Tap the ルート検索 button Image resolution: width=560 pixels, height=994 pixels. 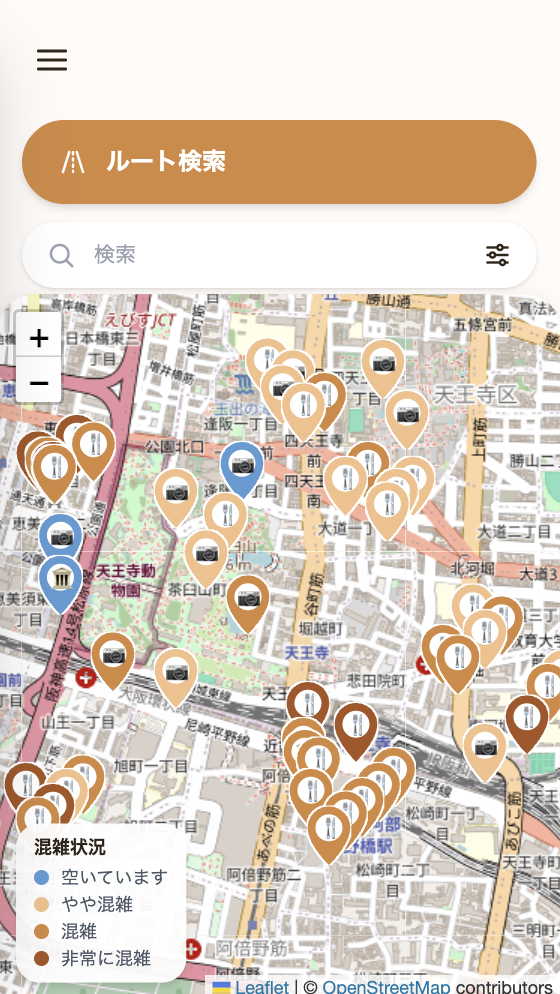(279, 162)
